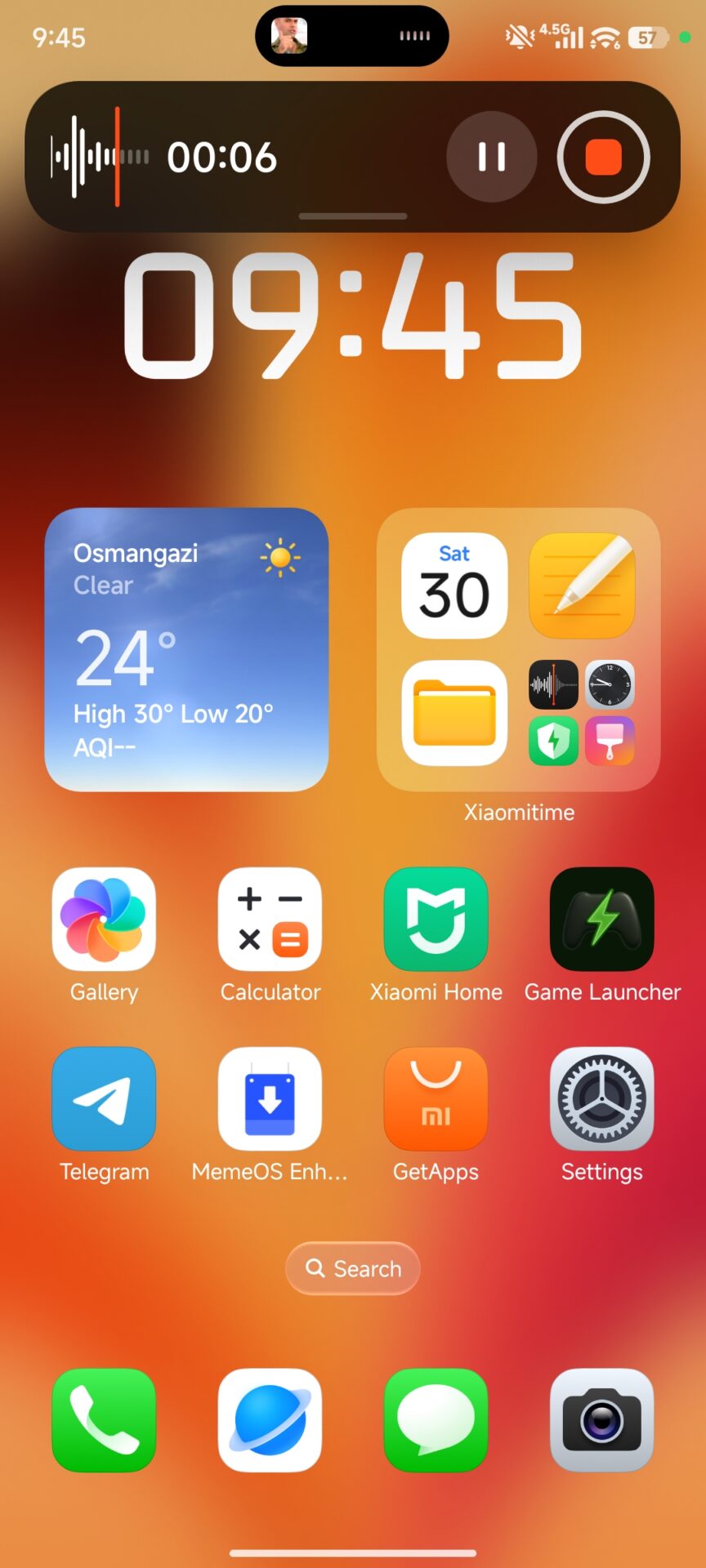Tap the Search pill on home screen
The width and height of the screenshot is (706, 1568).
pyautogui.click(x=353, y=1268)
